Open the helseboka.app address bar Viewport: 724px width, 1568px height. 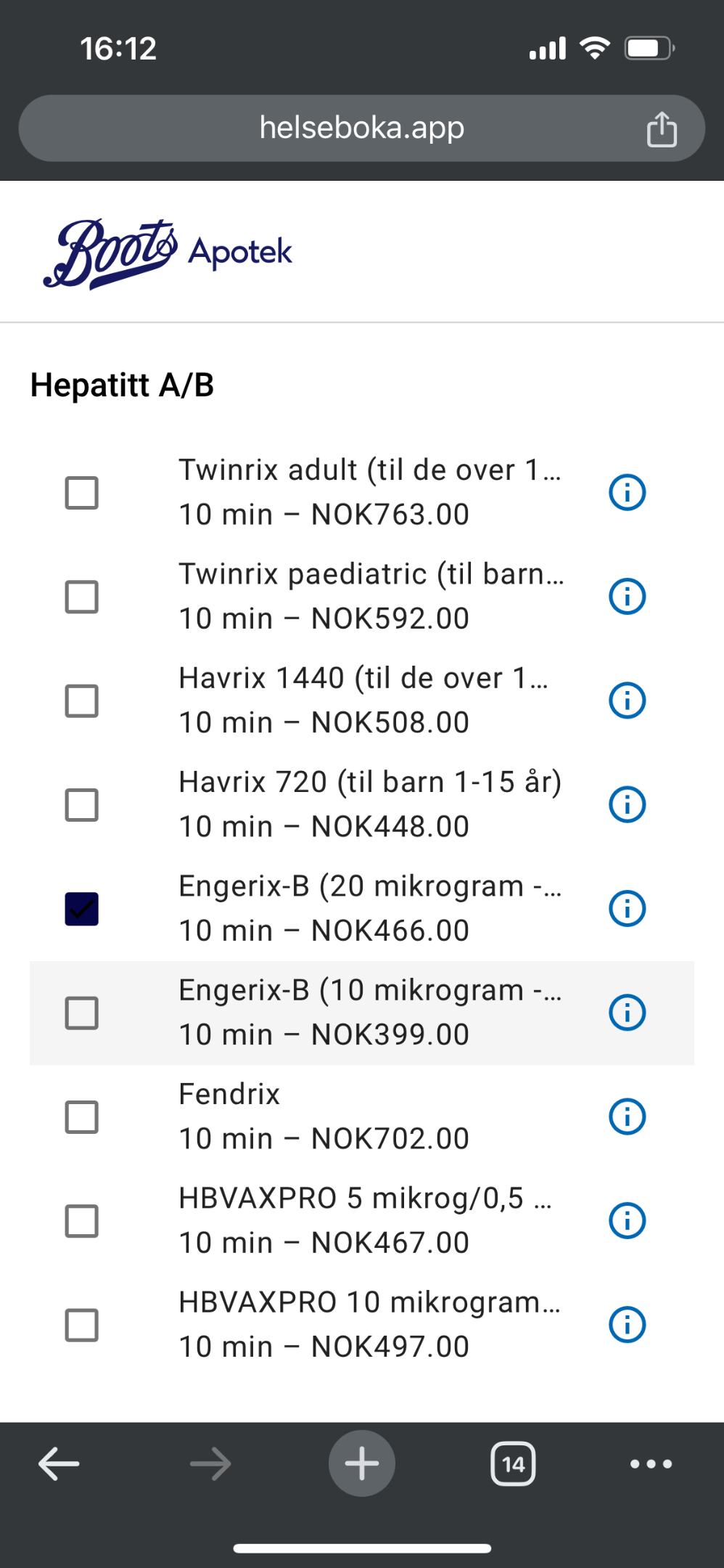click(361, 128)
